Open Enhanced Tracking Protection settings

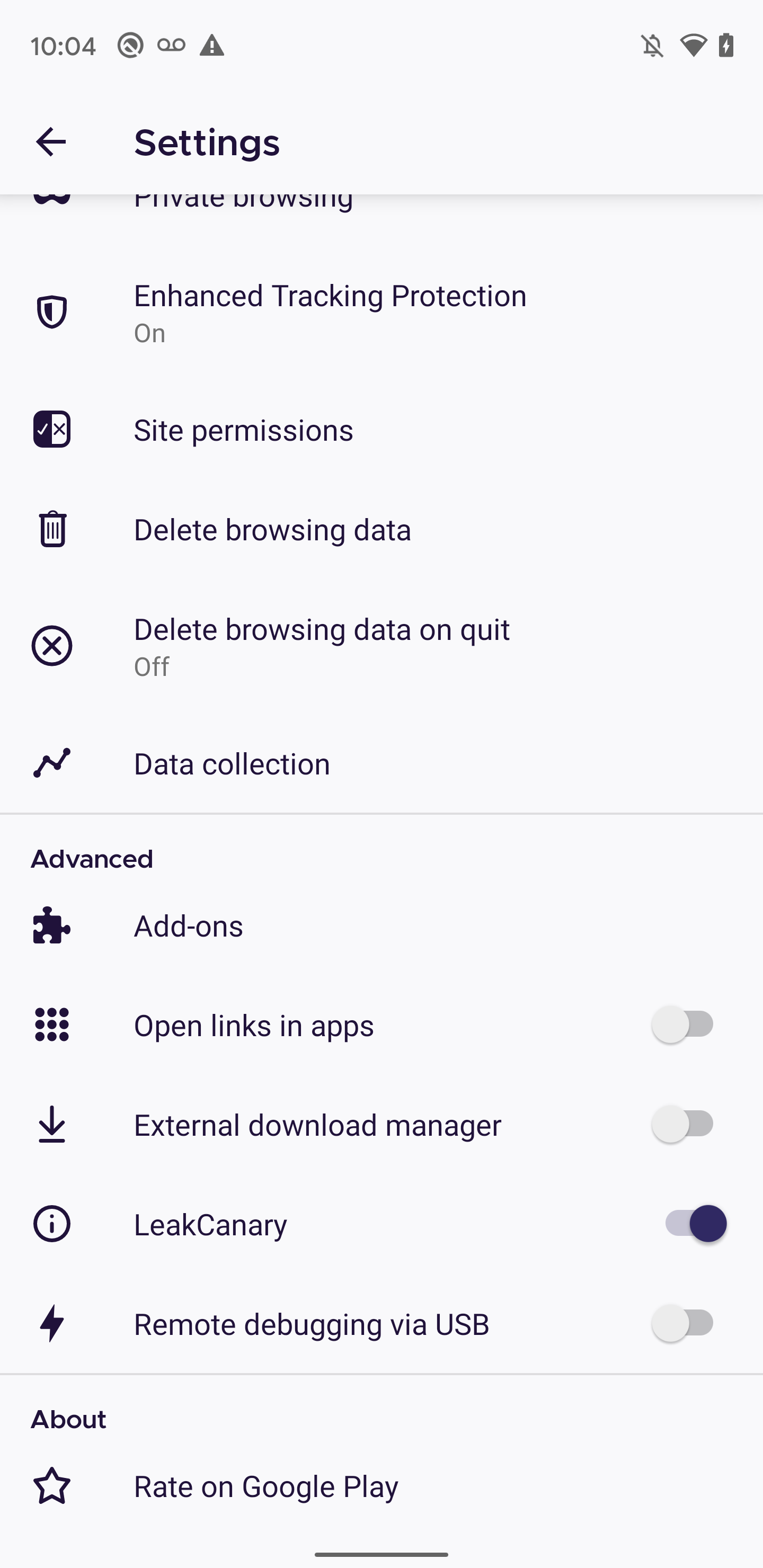pos(329,312)
